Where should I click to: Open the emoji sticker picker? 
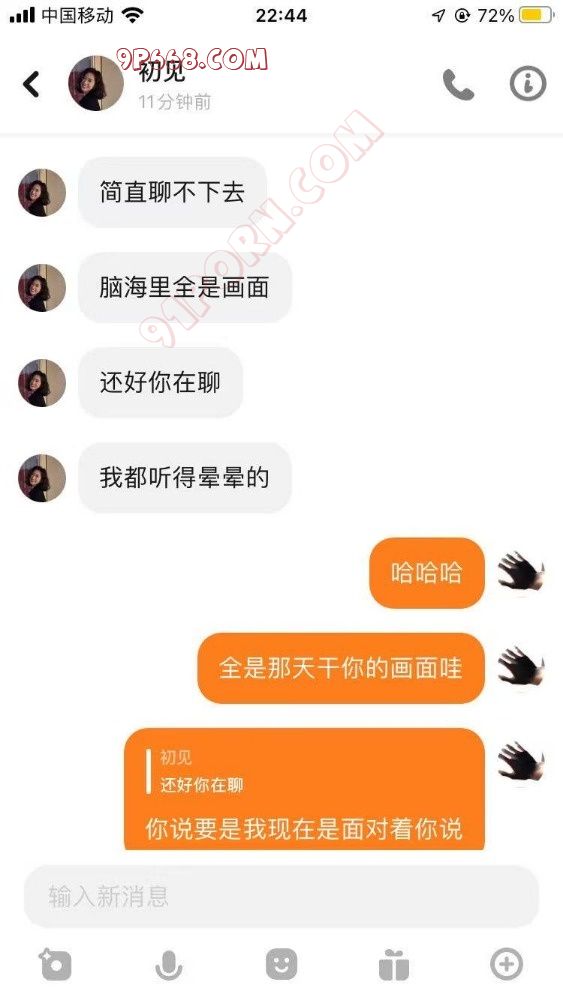(281, 964)
